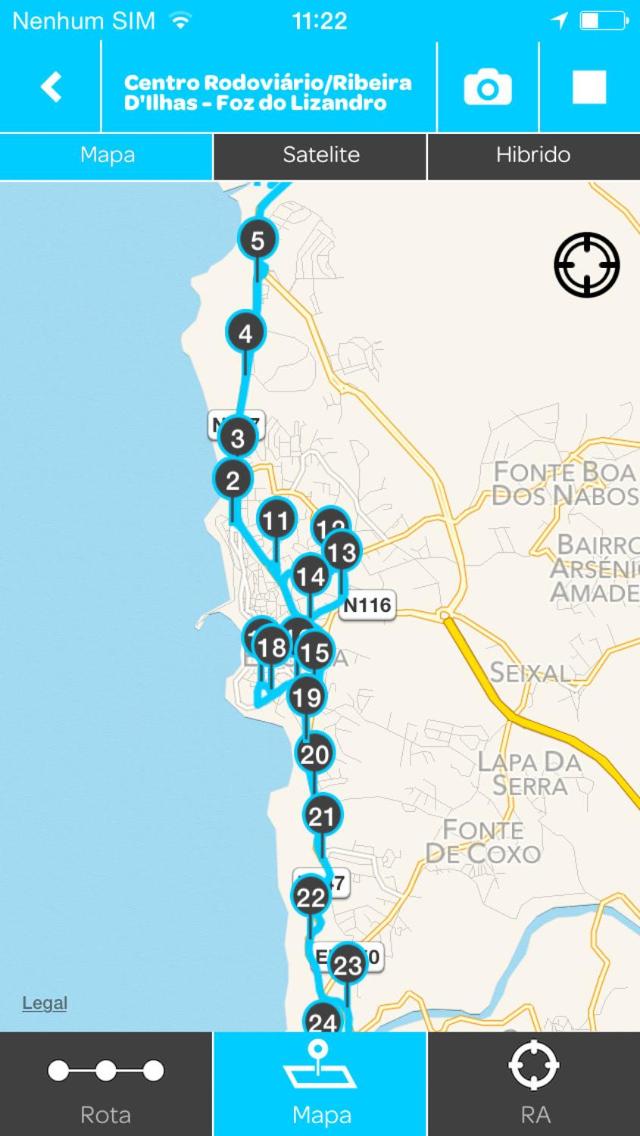Select the Mapa view at top
This screenshot has height=1136, width=640.
pos(107,155)
